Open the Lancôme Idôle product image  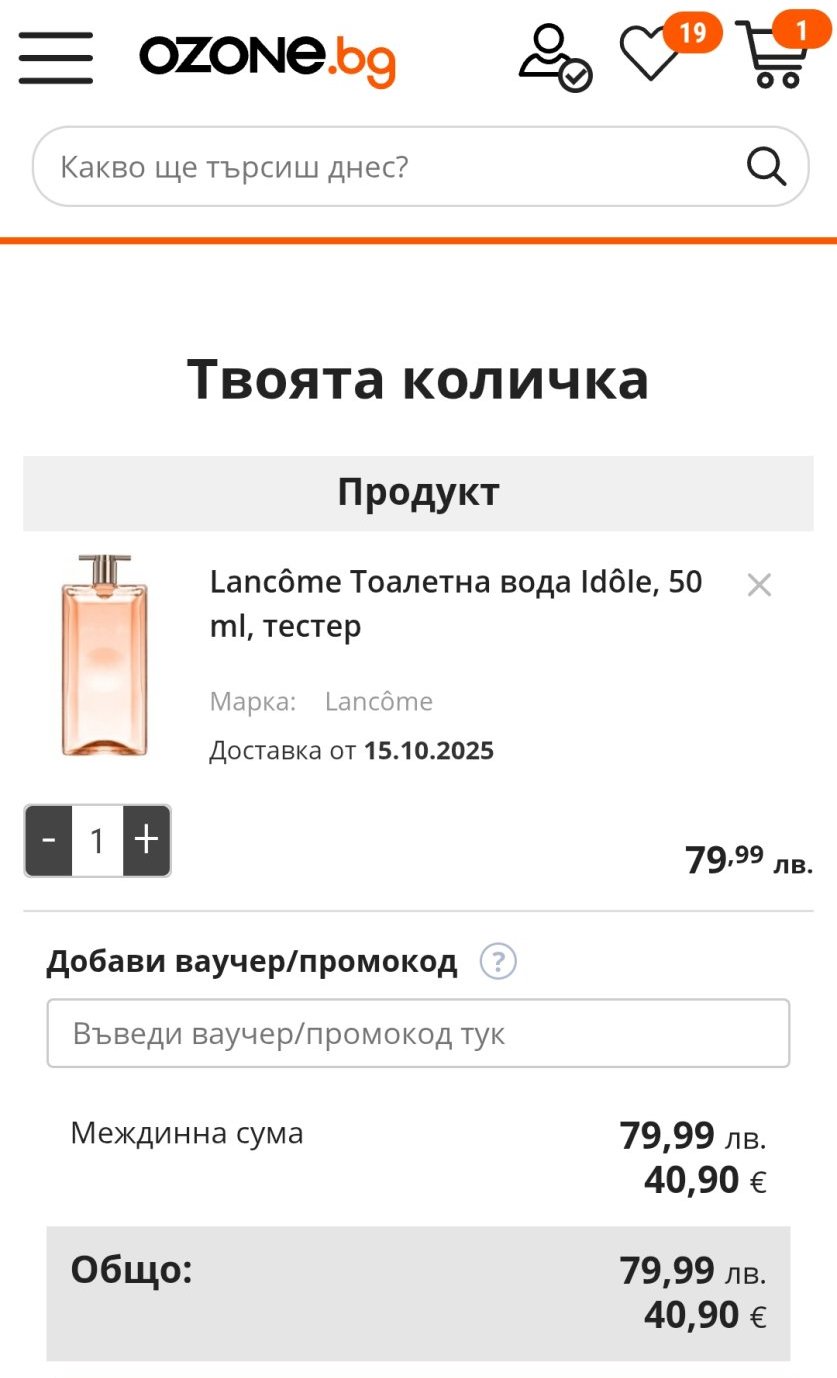[x=104, y=656]
